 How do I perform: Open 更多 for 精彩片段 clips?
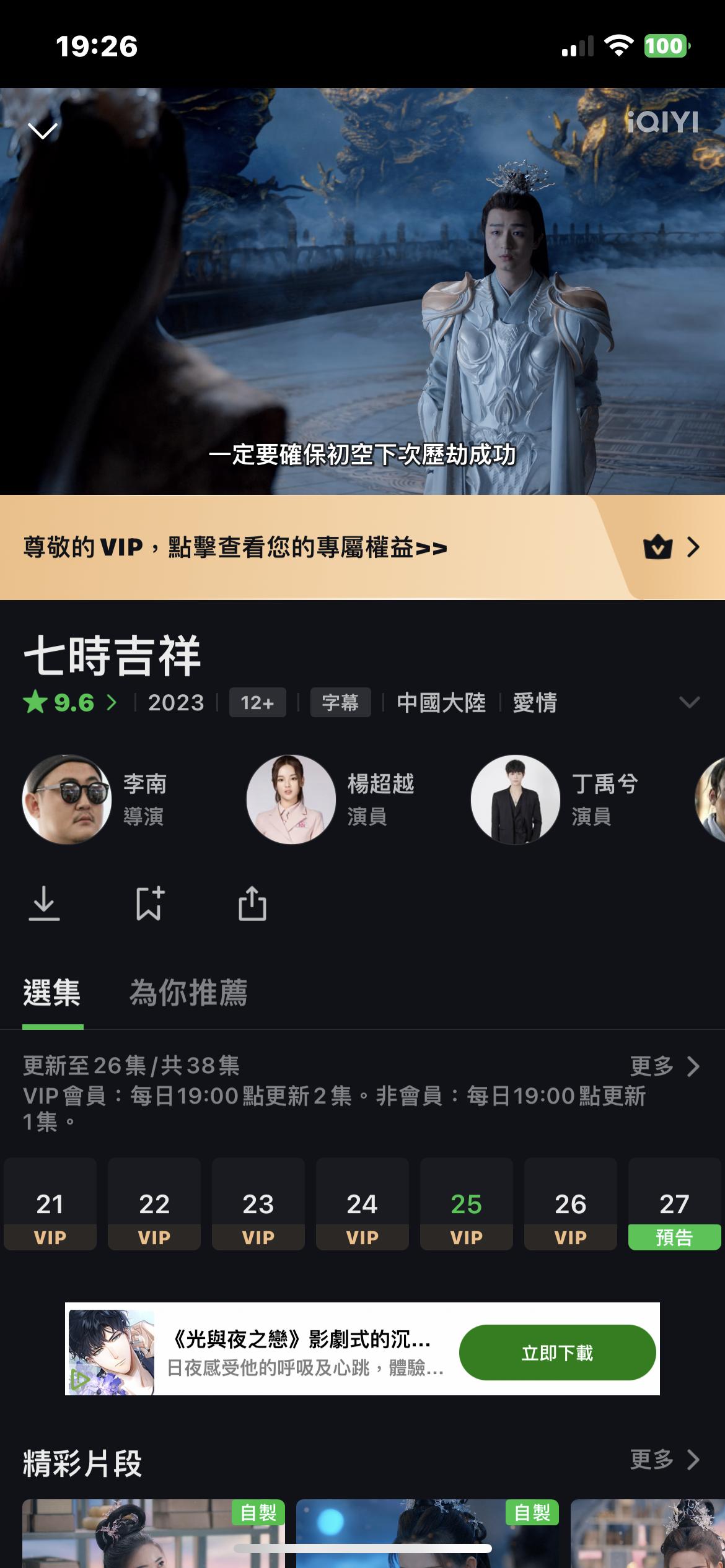pos(664,1460)
